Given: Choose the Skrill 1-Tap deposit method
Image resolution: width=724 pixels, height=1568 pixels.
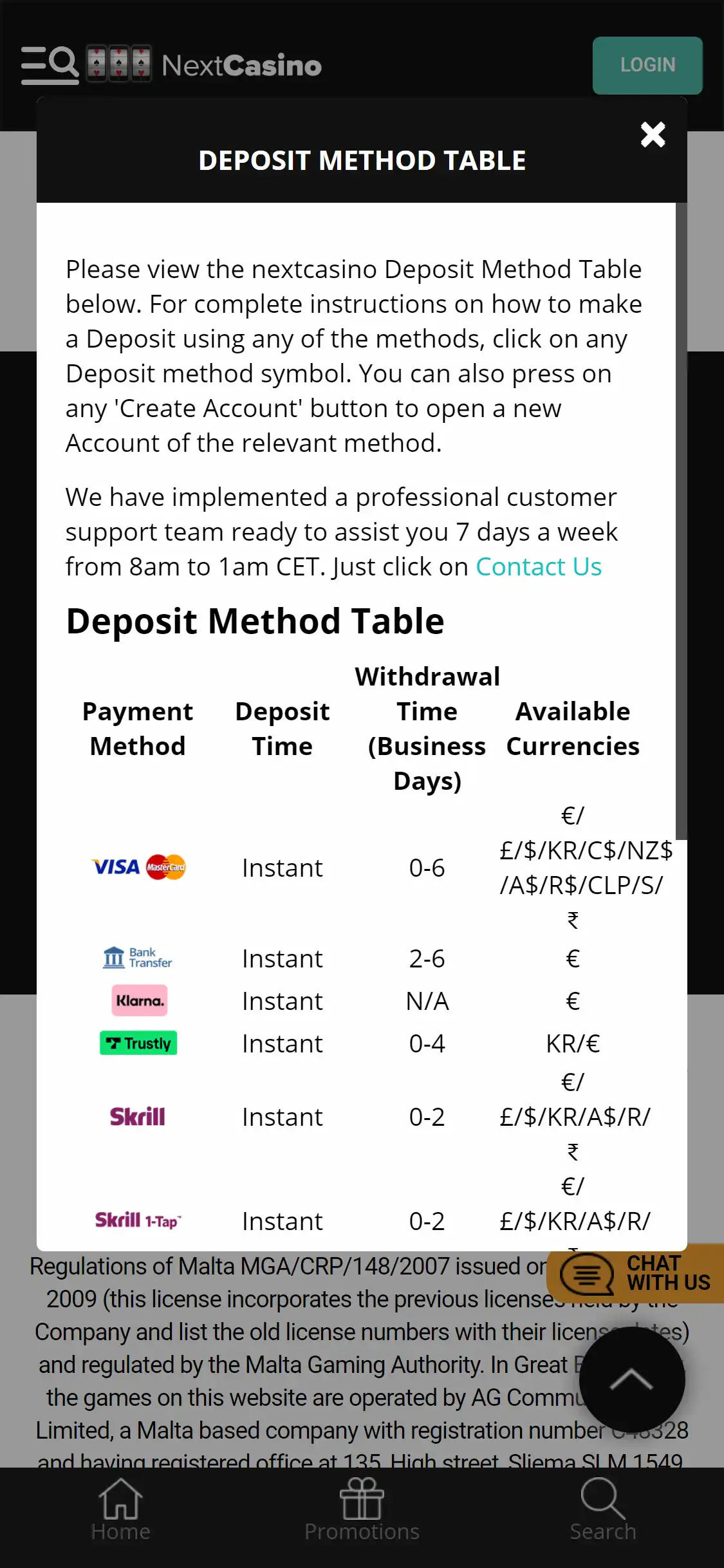Looking at the screenshot, I should [138, 1220].
